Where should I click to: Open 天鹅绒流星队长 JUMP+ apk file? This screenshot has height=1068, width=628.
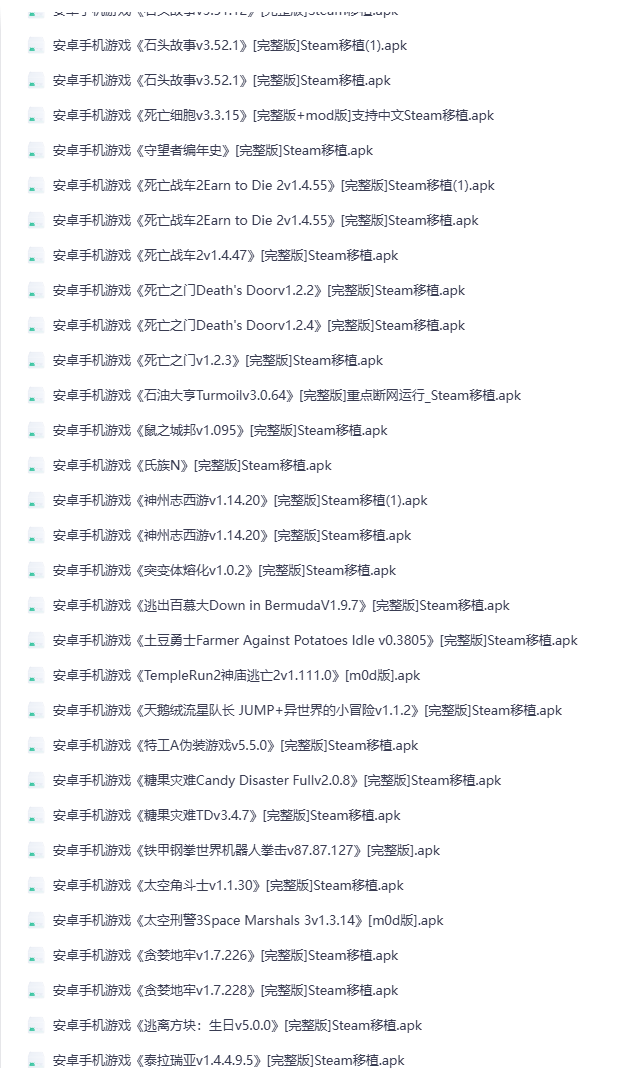pyautogui.click(x=307, y=710)
